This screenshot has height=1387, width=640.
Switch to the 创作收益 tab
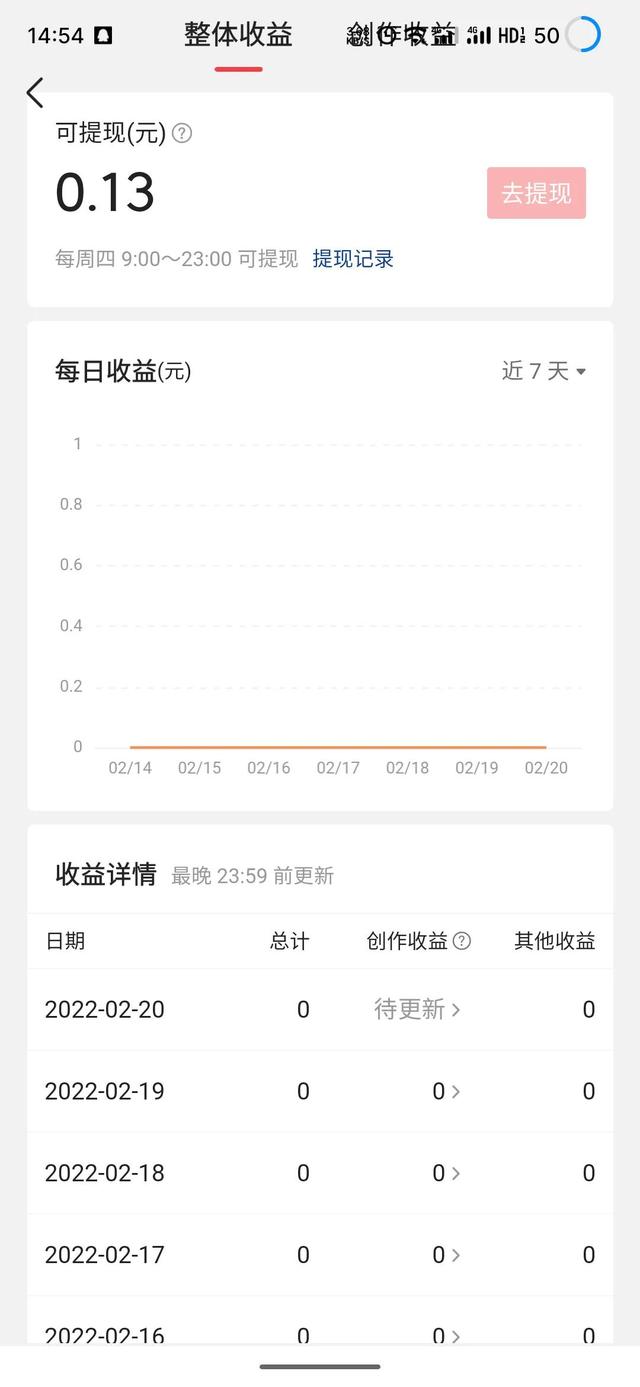point(403,35)
